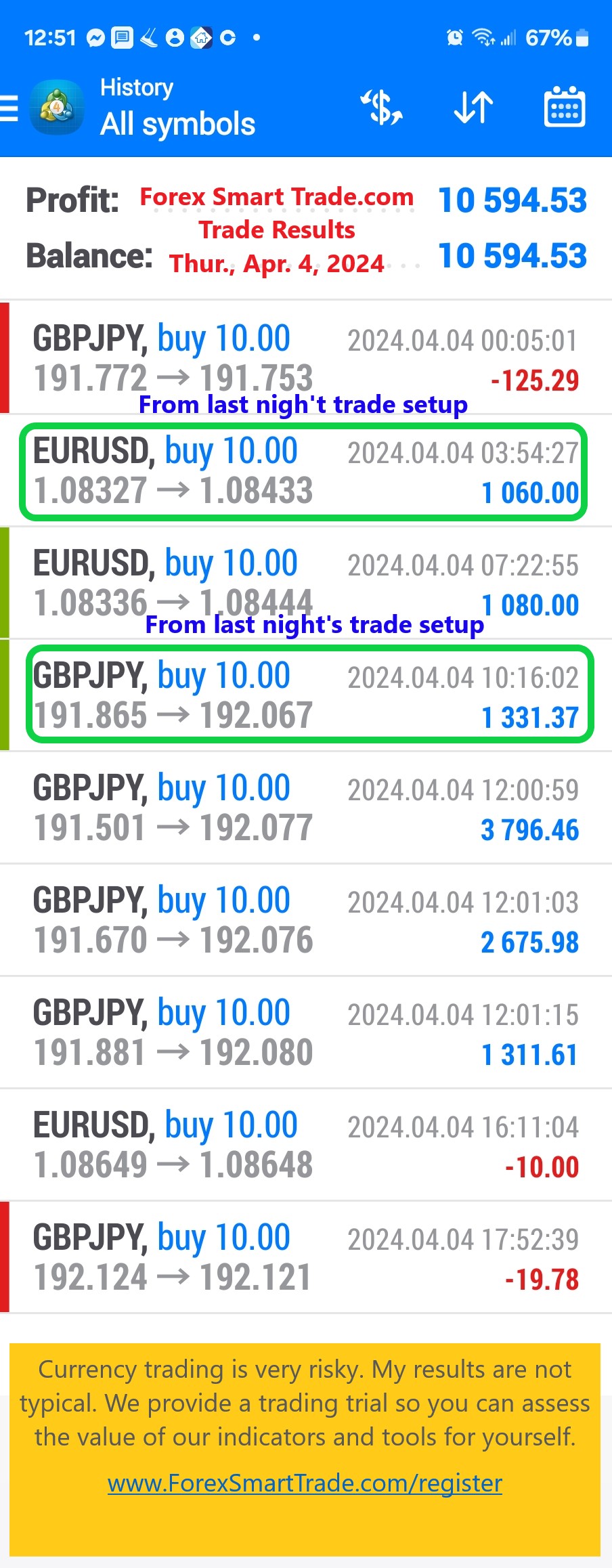The height and width of the screenshot is (1568, 612).
Task: Show details of EURUSD trade at 07:22:55
Action: tap(306, 582)
